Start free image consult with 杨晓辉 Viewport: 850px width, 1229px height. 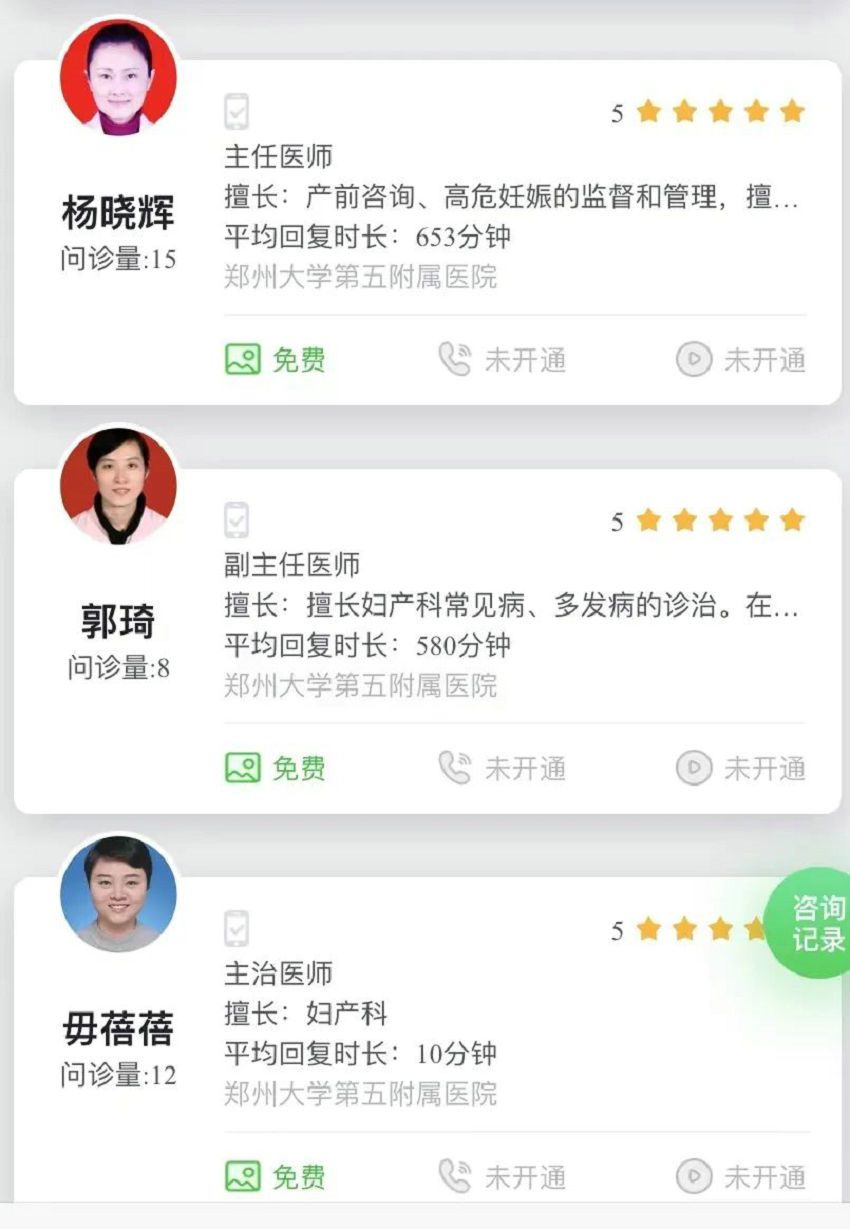[x=276, y=360]
